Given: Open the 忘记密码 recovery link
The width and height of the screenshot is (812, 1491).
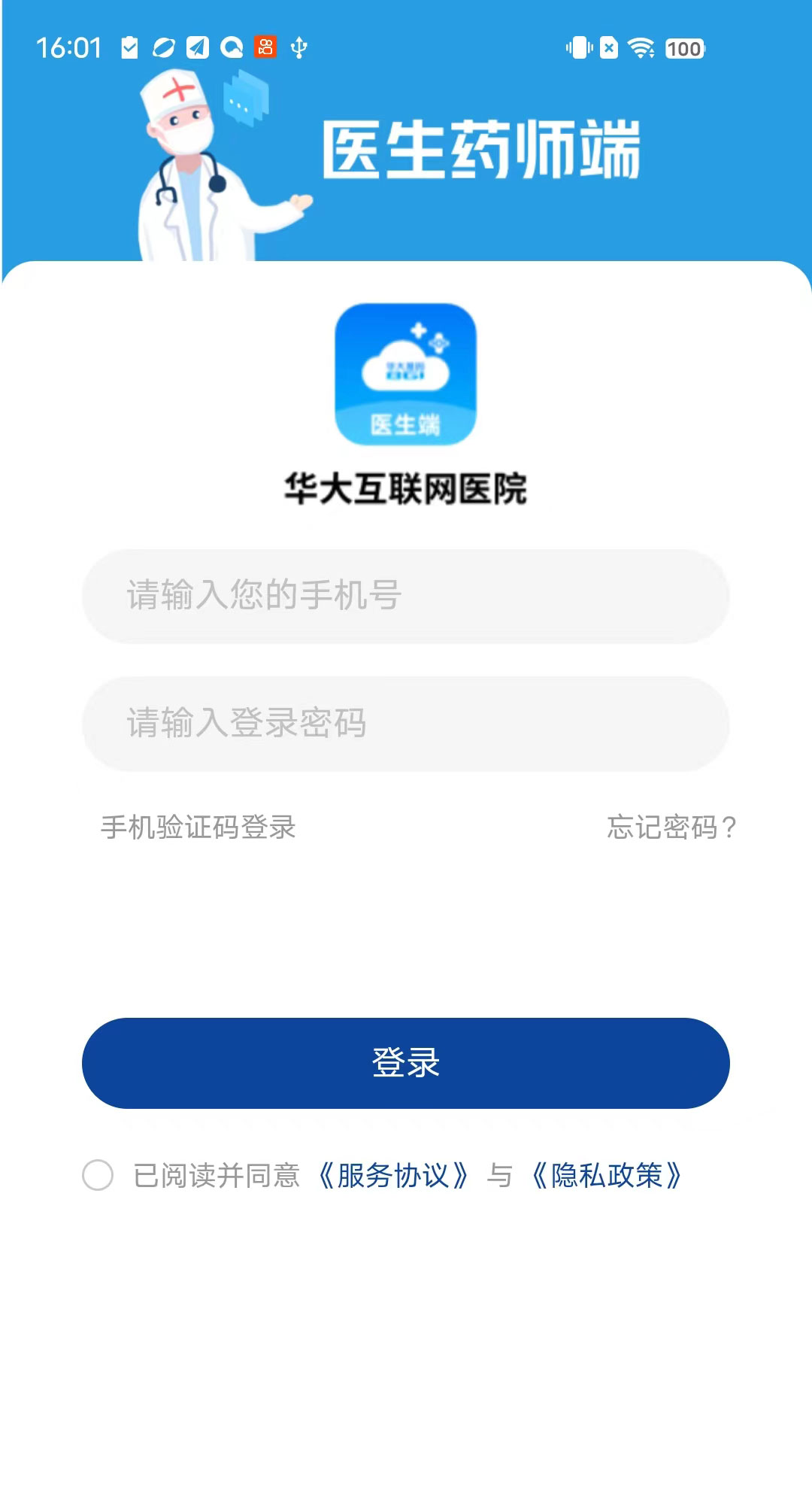Looking at the screenshot, I should point(671,827).
